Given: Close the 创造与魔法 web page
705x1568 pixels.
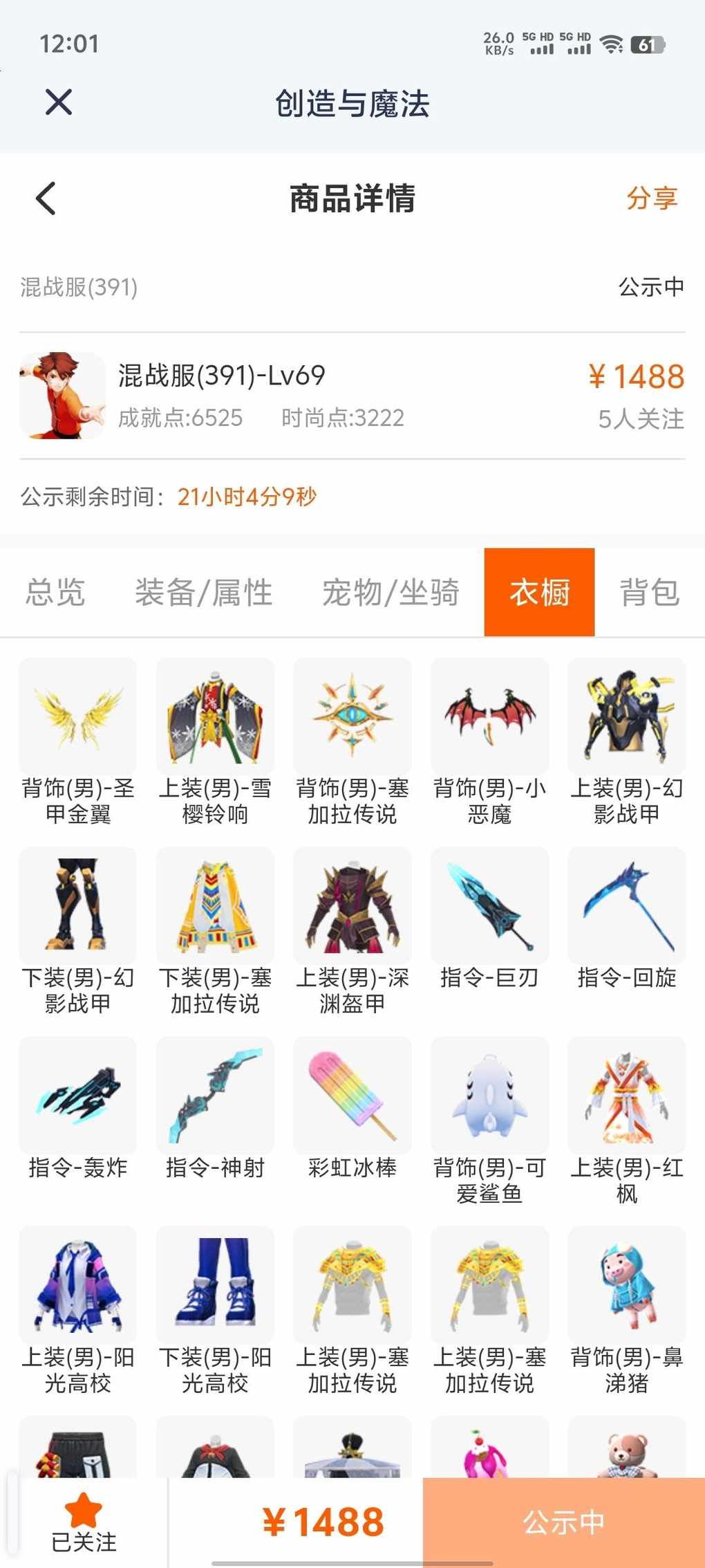Looking at the screenshot, I should pos(59,103).
